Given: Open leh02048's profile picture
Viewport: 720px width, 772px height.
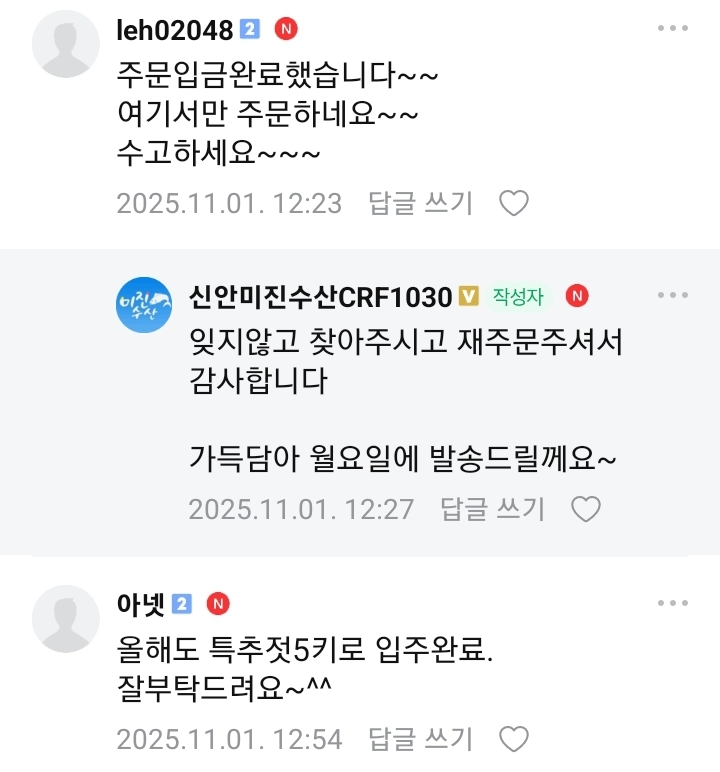Looking at the screenshot, I should click(x=66, y=44).
